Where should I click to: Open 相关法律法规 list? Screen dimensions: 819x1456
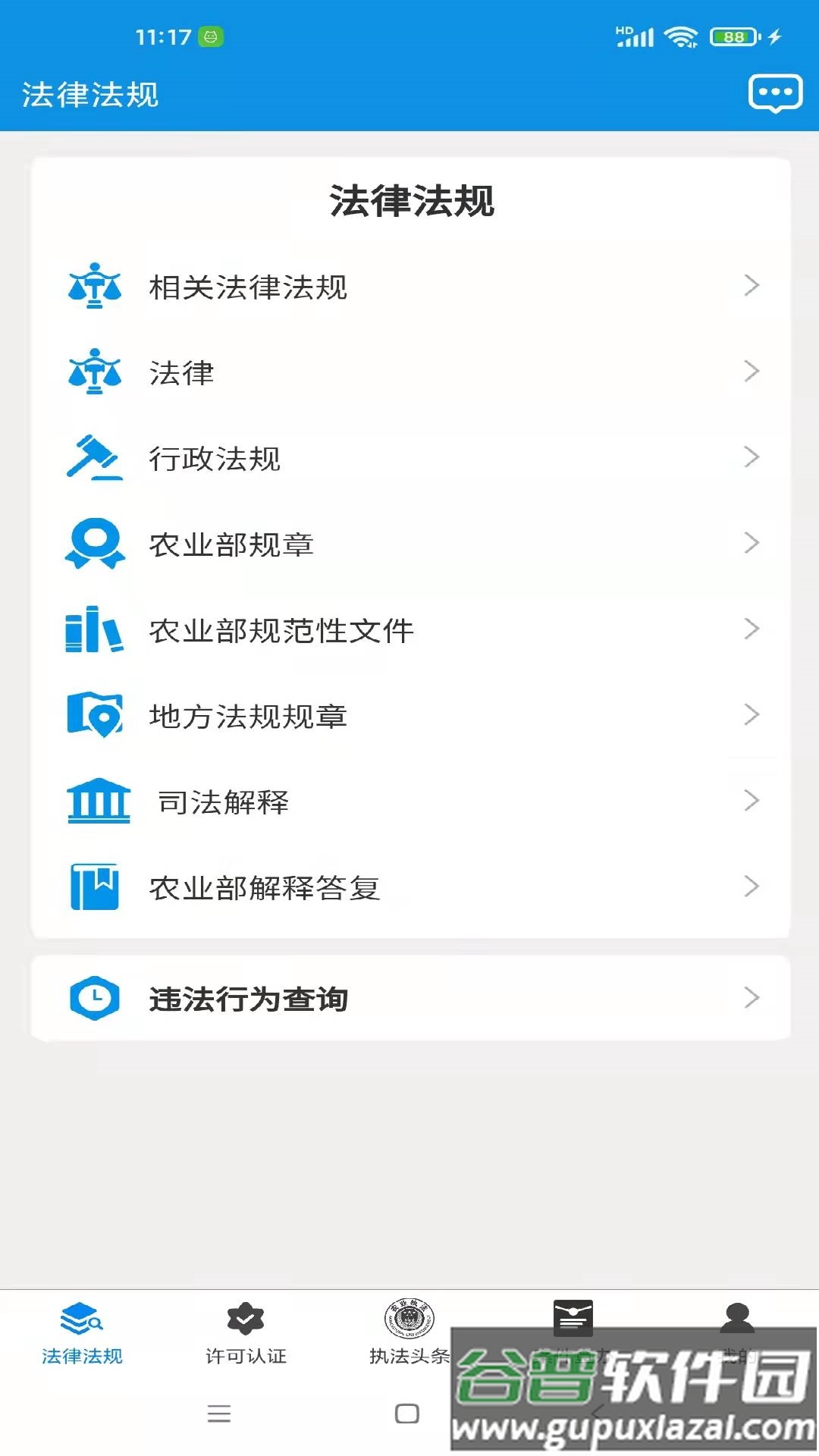click(409, 287)
